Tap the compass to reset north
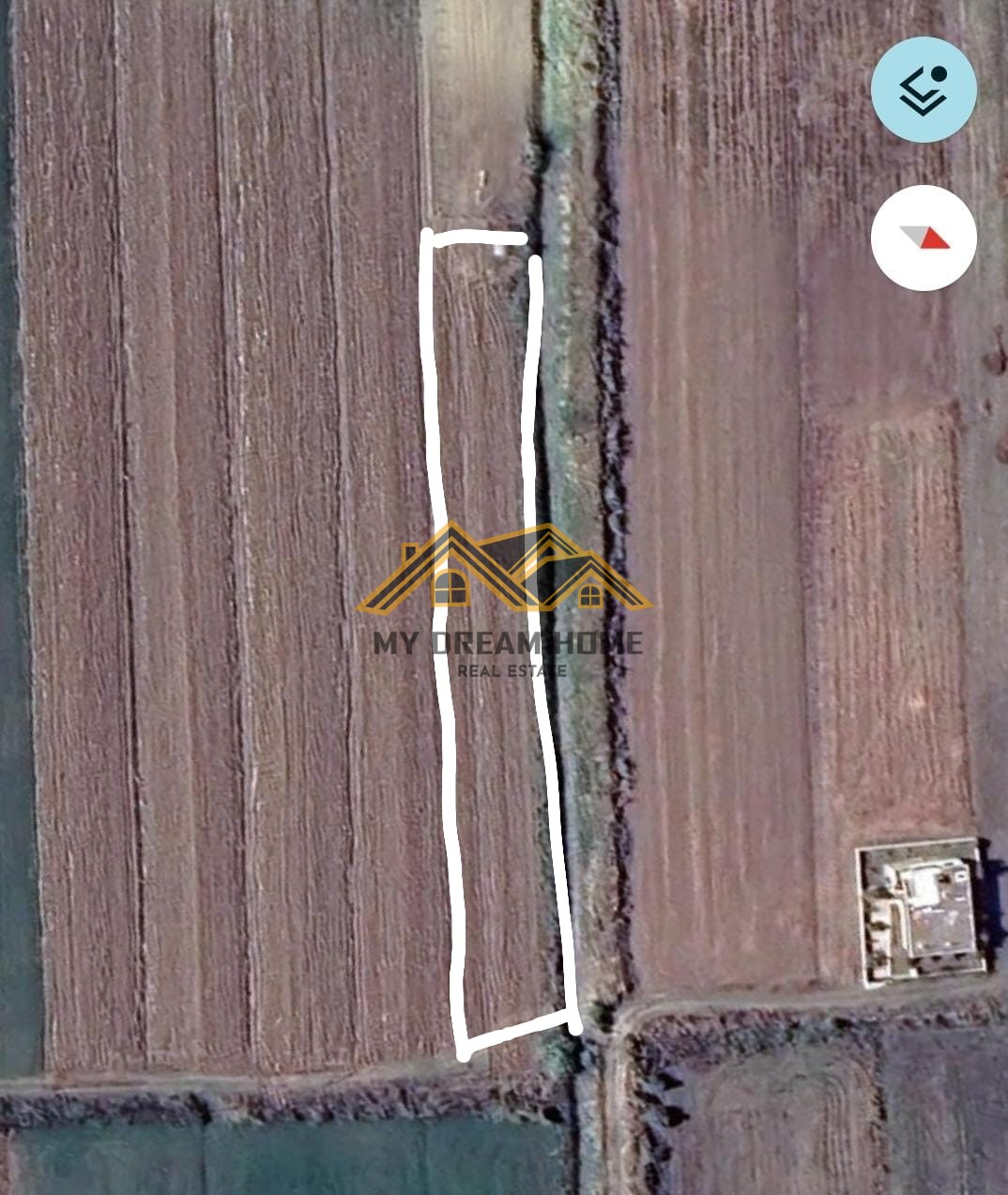Viewport: 1008px width, 1195px height. click(924, 237)
